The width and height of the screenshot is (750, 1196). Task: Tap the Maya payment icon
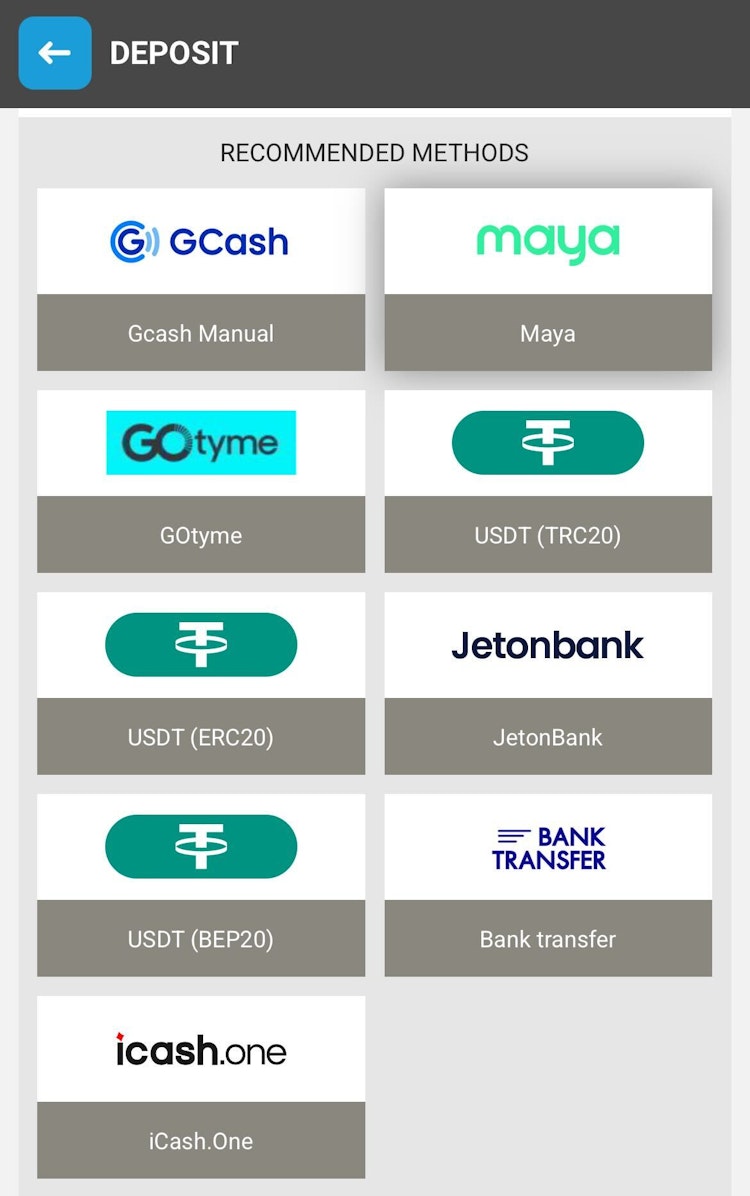(547, 240)
